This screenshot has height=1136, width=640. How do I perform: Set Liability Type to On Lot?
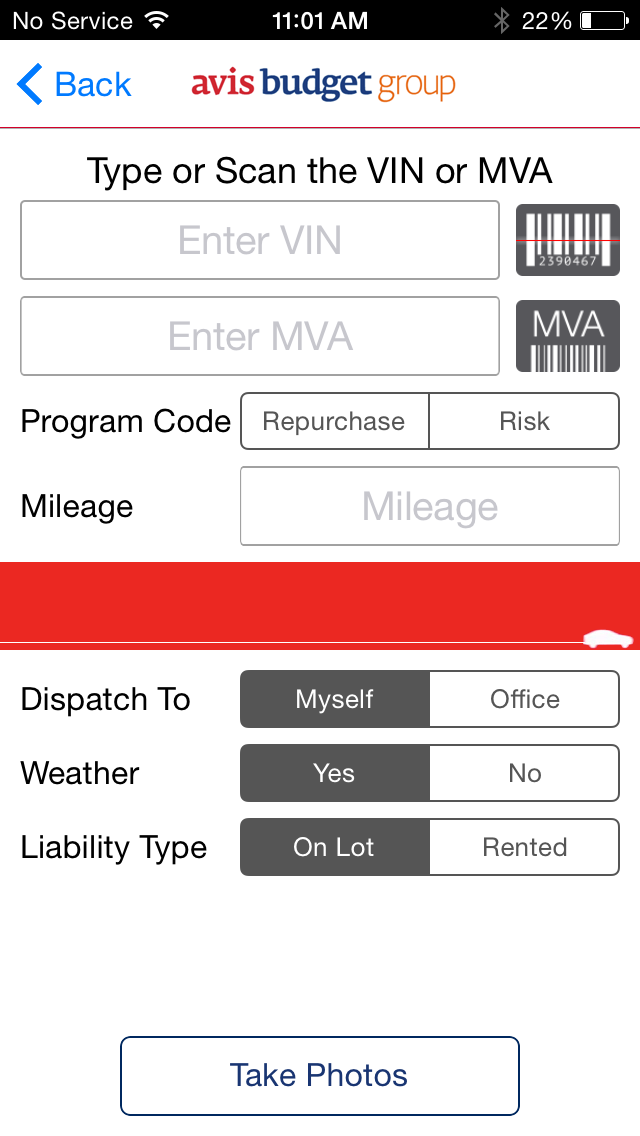335,847
